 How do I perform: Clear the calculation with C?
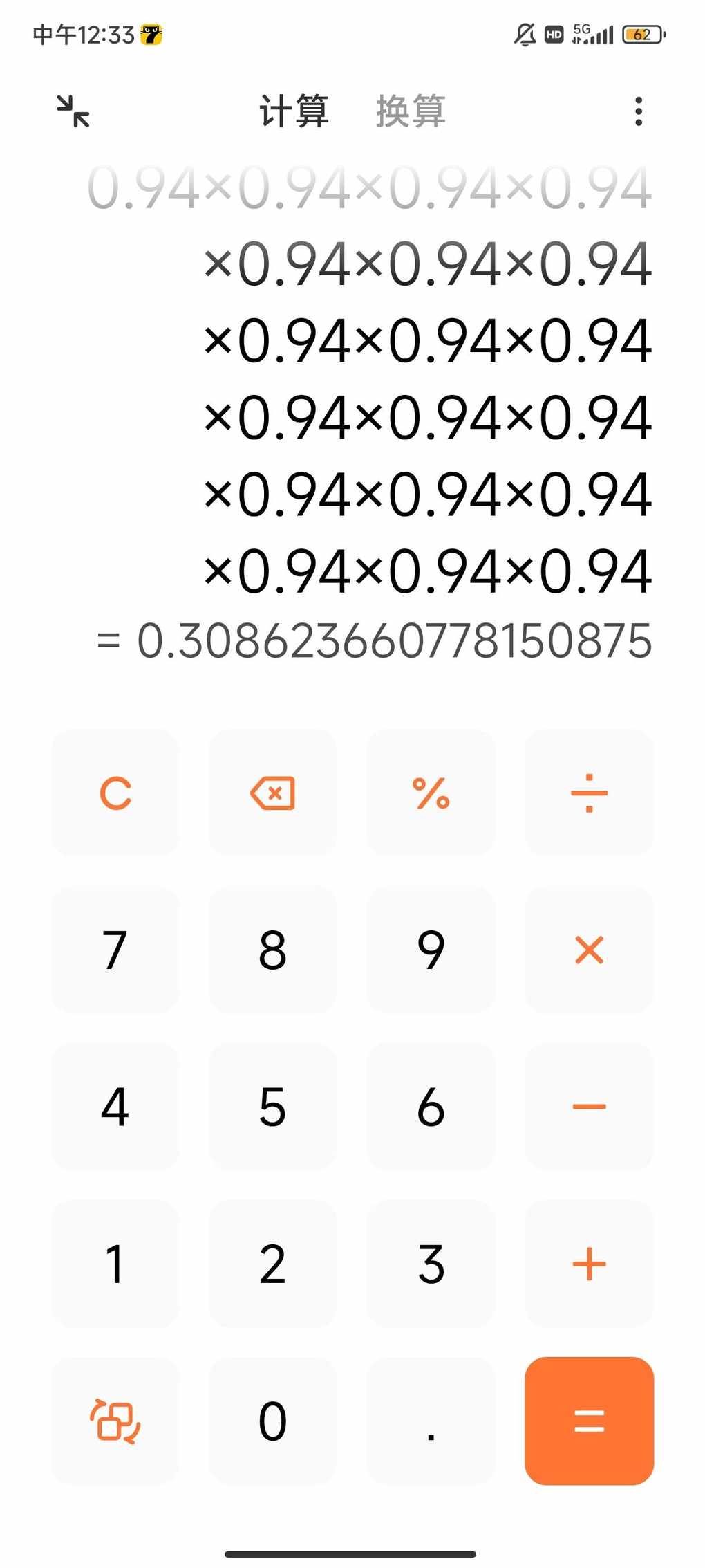pyautogui.click(x=115, y=793)
